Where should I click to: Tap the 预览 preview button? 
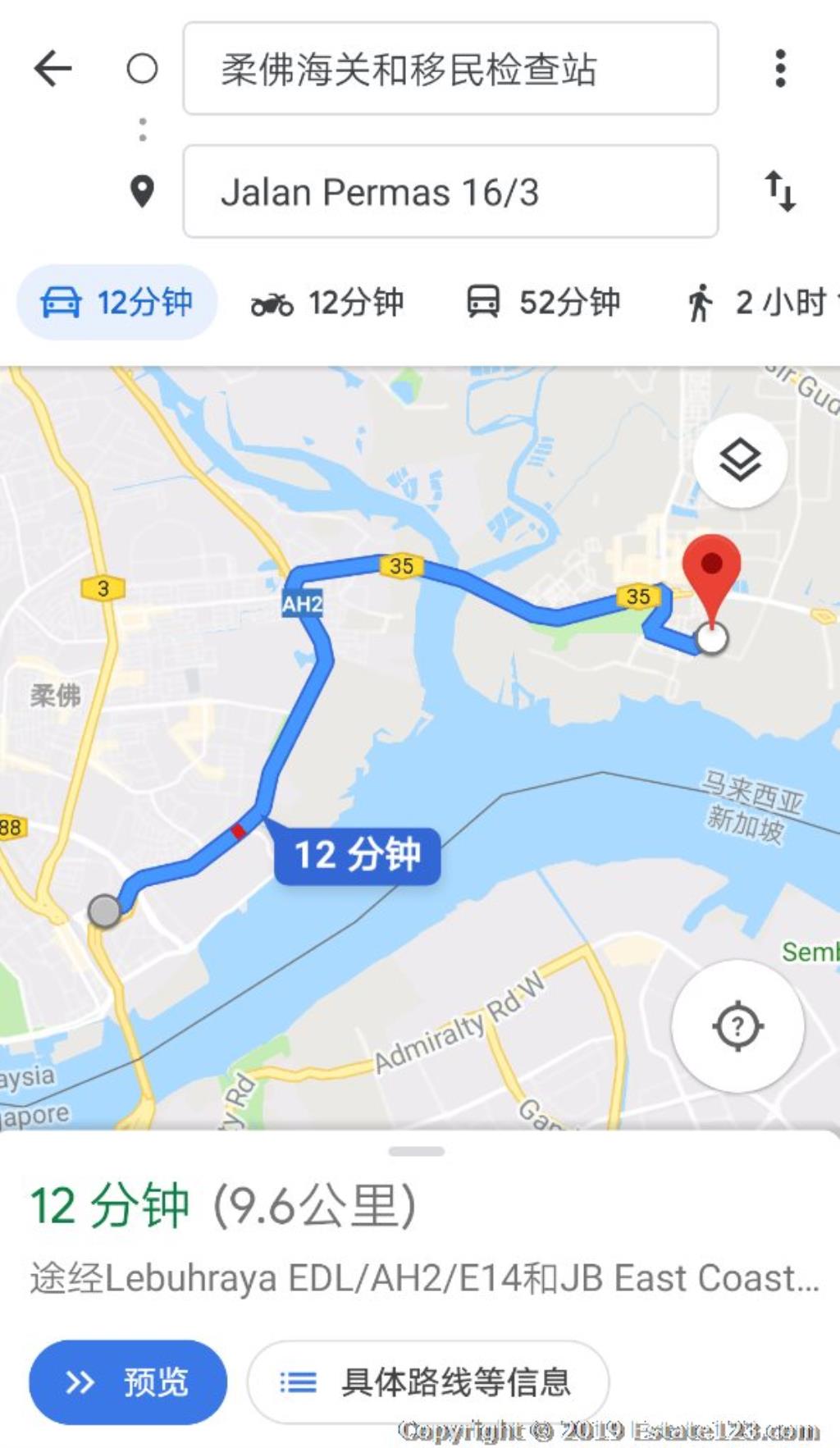(x=128, y=1382)
